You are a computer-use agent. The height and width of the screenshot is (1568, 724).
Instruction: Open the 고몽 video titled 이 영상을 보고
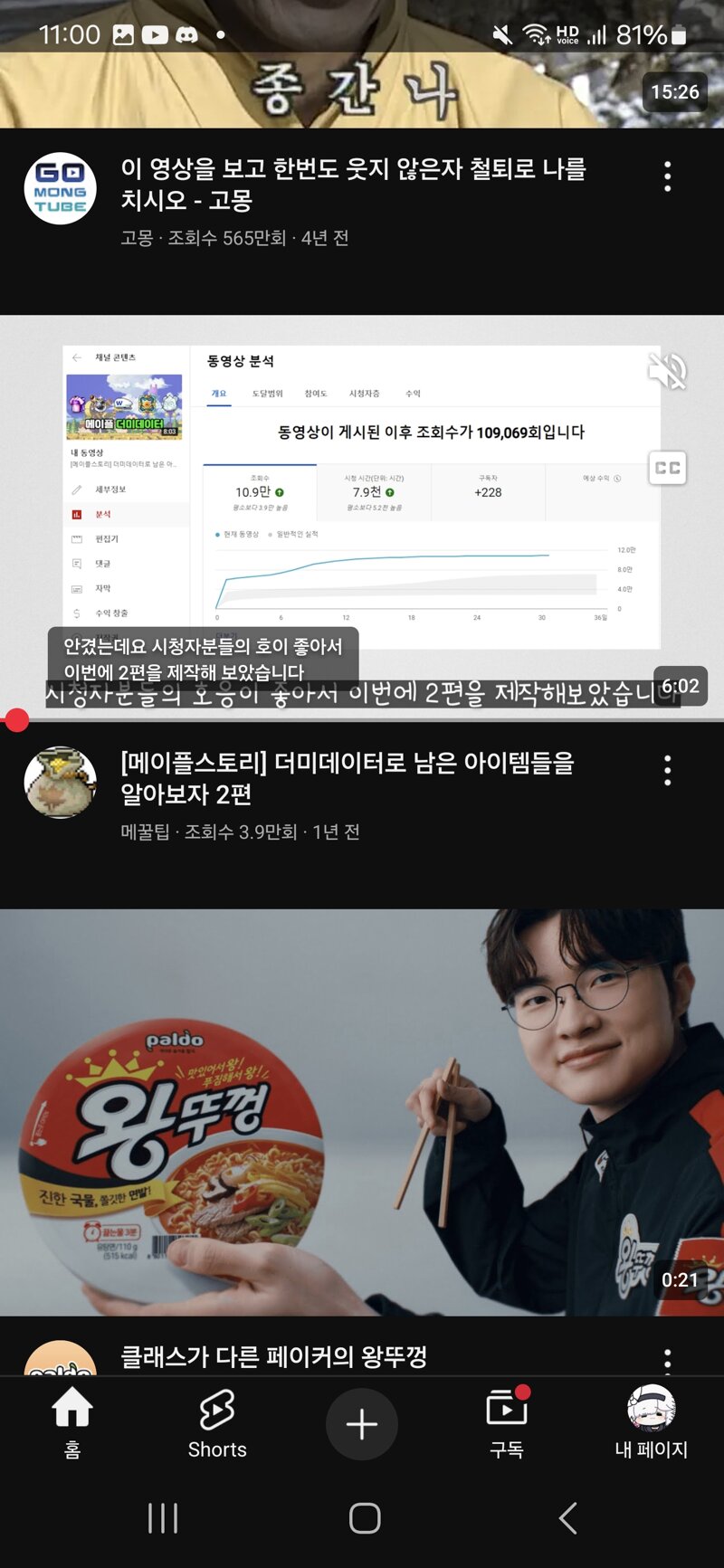point(354,184)
